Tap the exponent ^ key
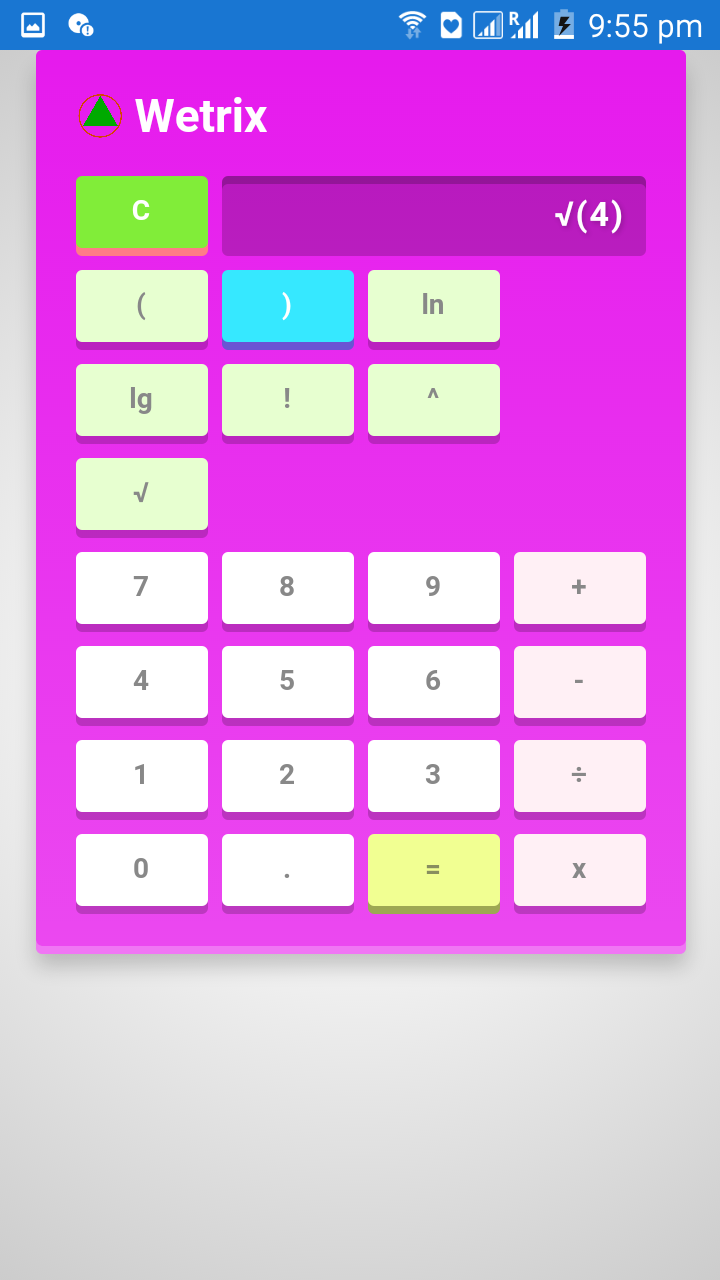 coord(433,399)
